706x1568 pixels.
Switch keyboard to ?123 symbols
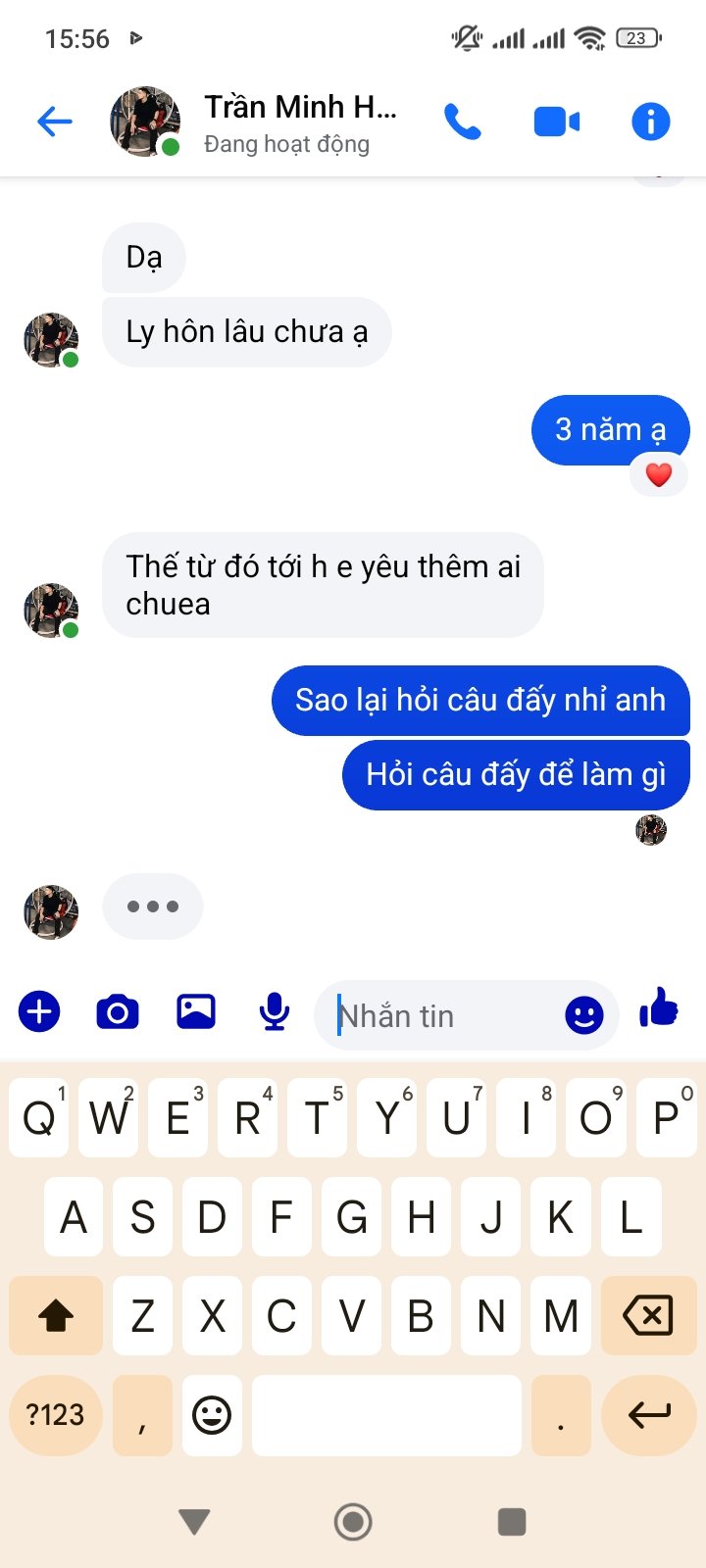56,1414
